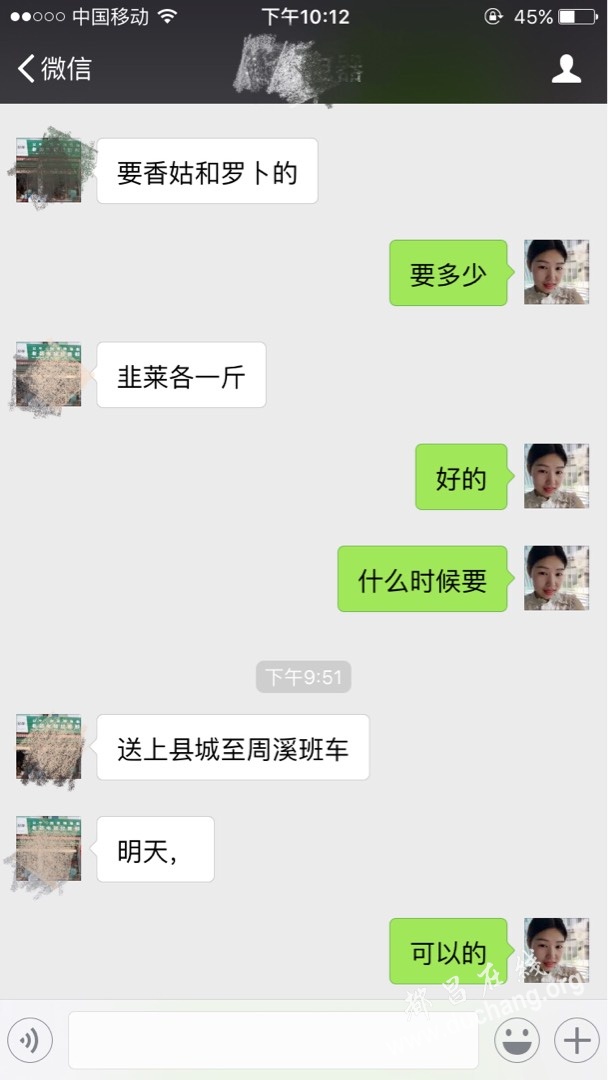This screenshot has height=1080, width=608.
Task: Open own avatar beside 要多少
Action: tap(556, 272)
